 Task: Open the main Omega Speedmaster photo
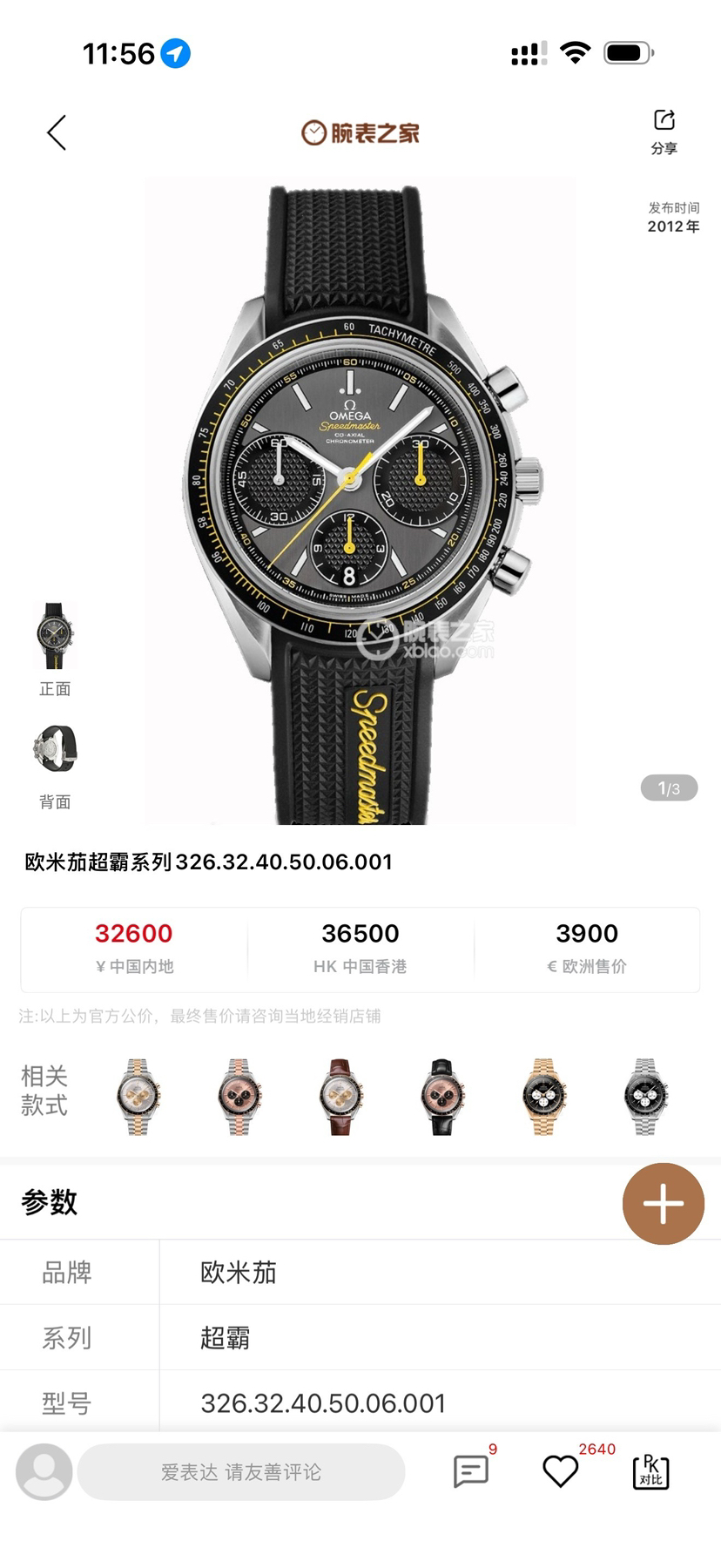tap(360, 501)
